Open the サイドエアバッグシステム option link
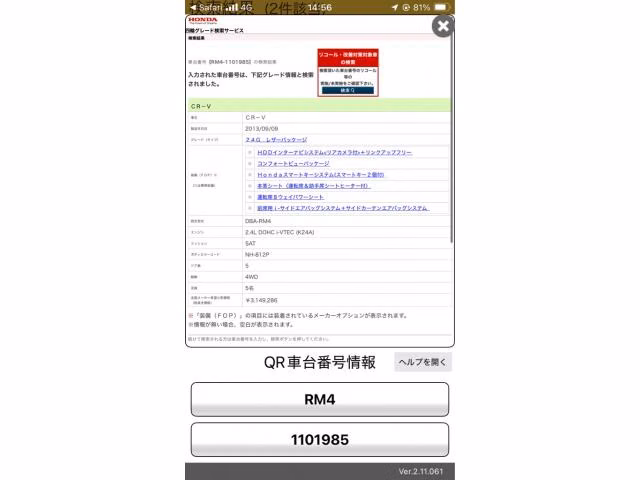 pos(343,208)
